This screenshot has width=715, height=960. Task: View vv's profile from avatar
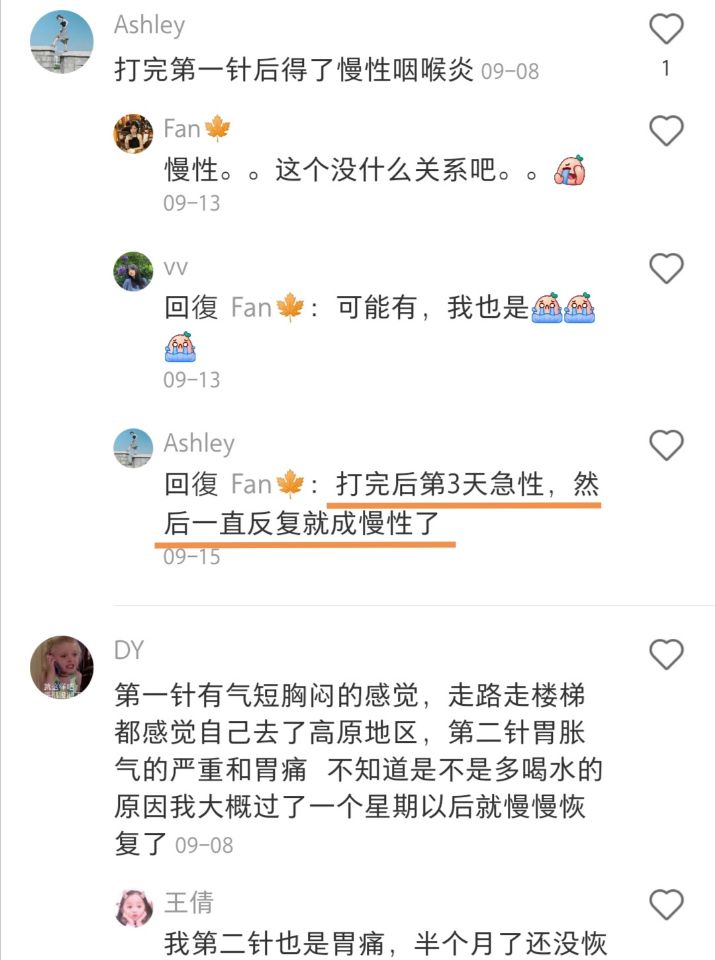click(x=133, y=271)
